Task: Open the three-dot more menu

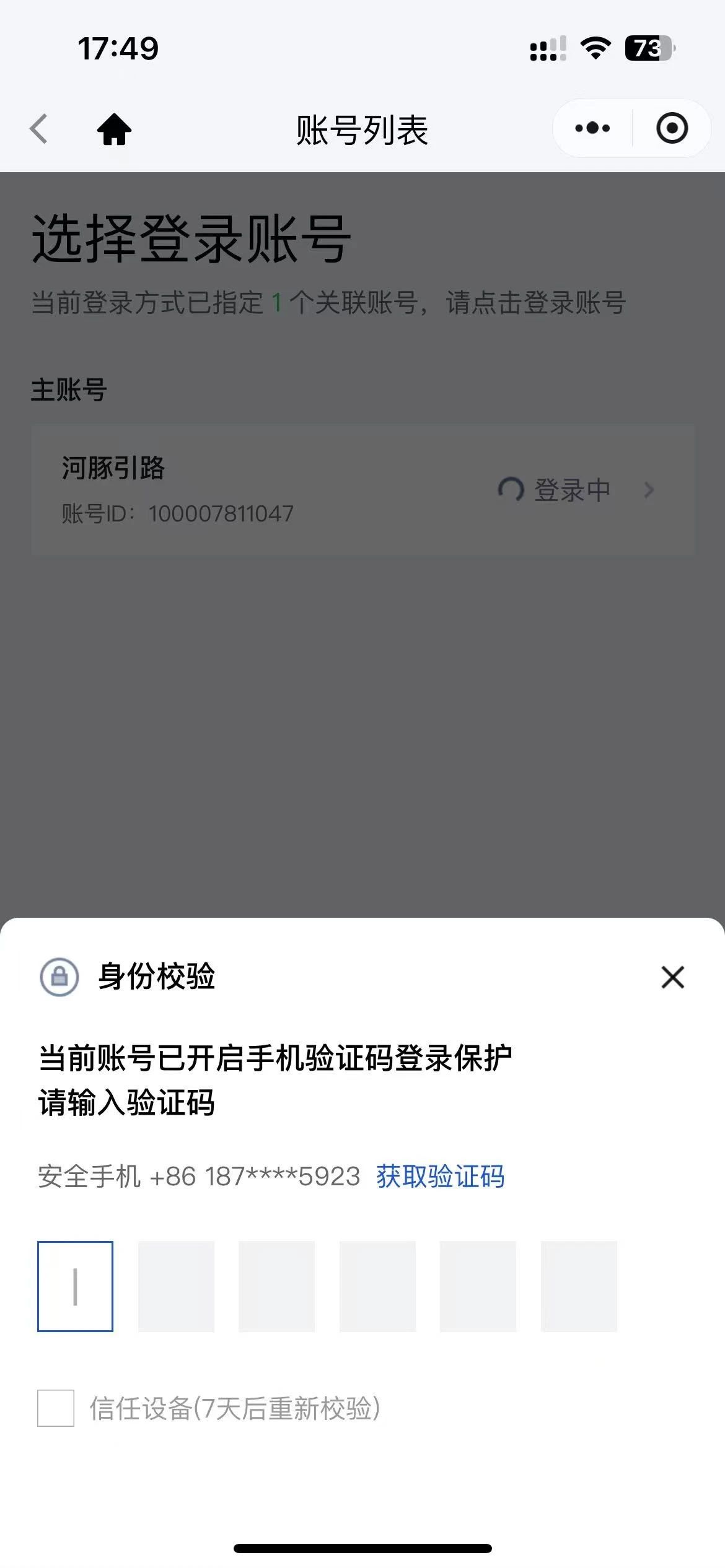Action: pos(592,128)
